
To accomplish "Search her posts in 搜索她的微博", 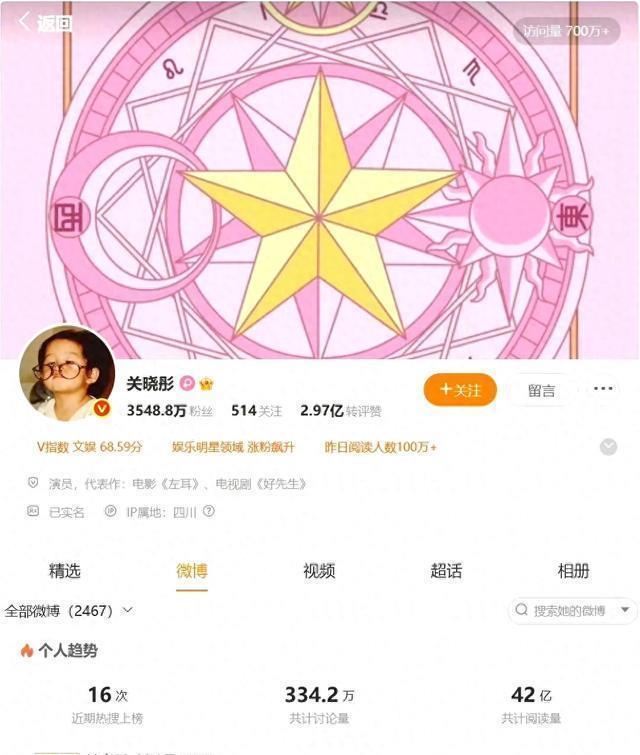I will (566, 610).
